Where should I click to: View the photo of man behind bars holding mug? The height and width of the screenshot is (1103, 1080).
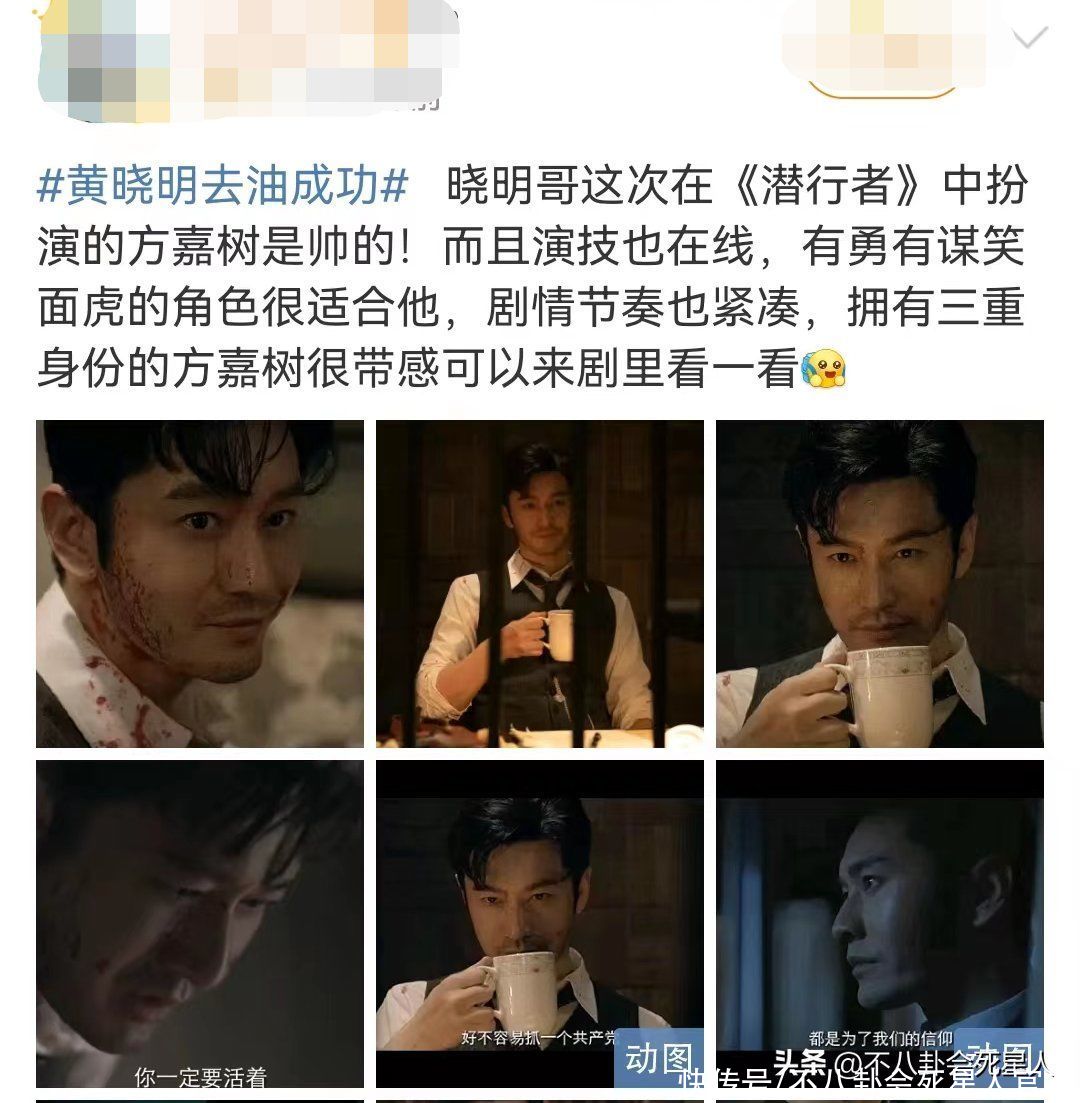click(540, 583)
